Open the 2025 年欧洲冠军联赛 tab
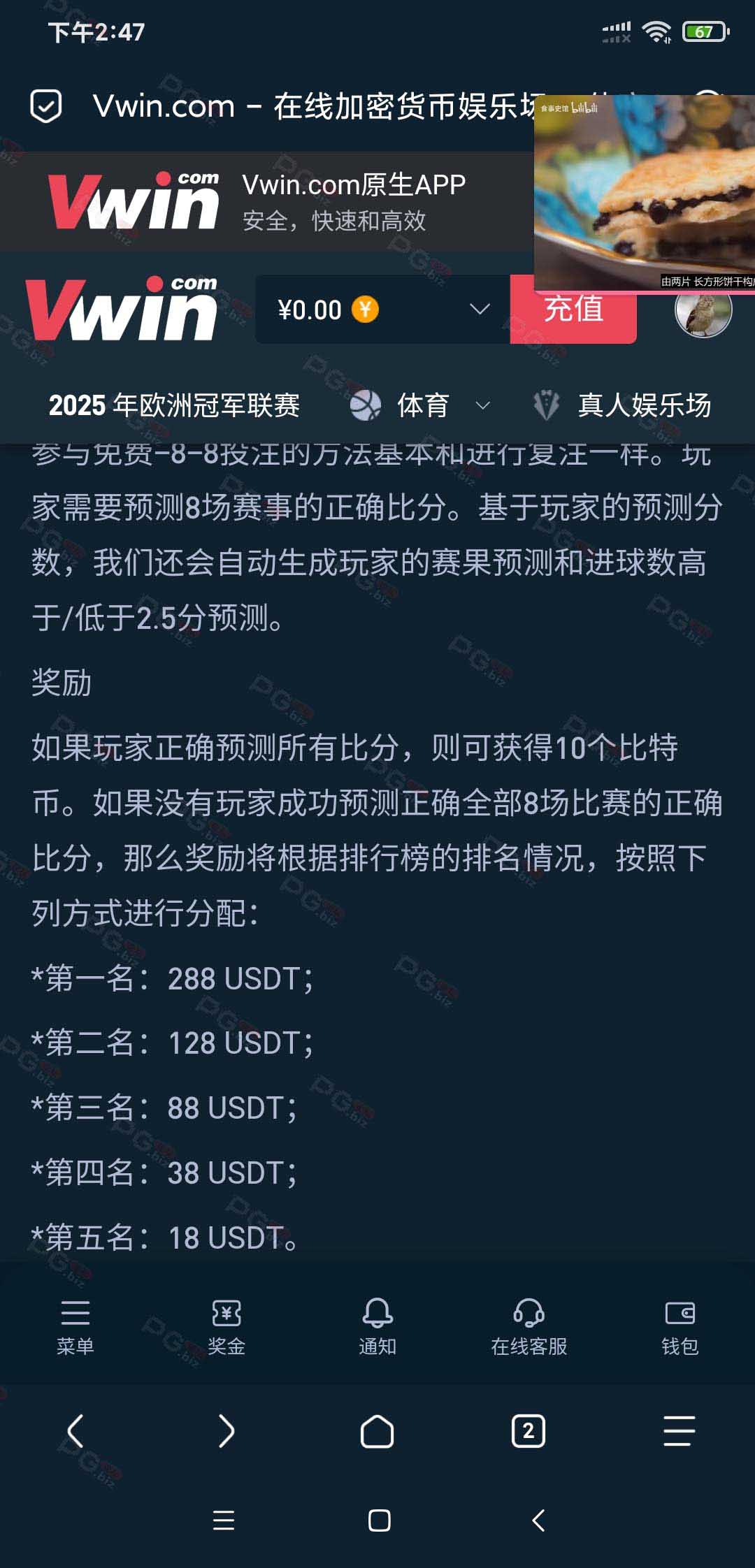Viewport: 755px width, 1568px height. [x=174, y=405]
